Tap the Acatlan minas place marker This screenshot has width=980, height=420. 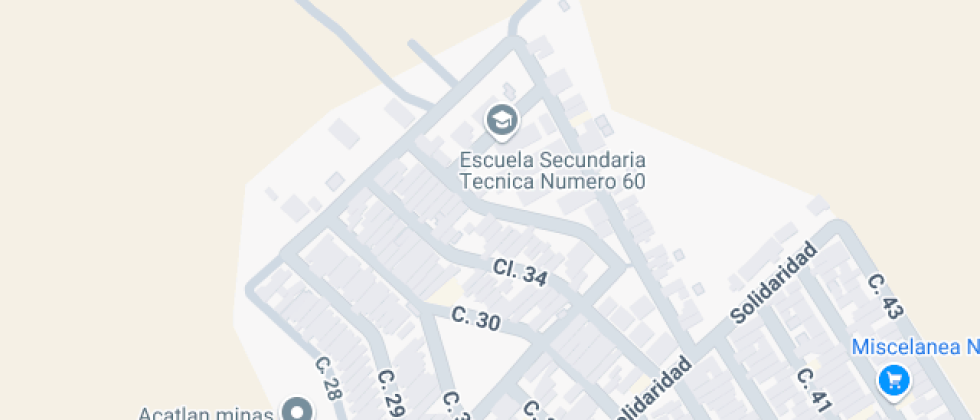click(296, 409)
